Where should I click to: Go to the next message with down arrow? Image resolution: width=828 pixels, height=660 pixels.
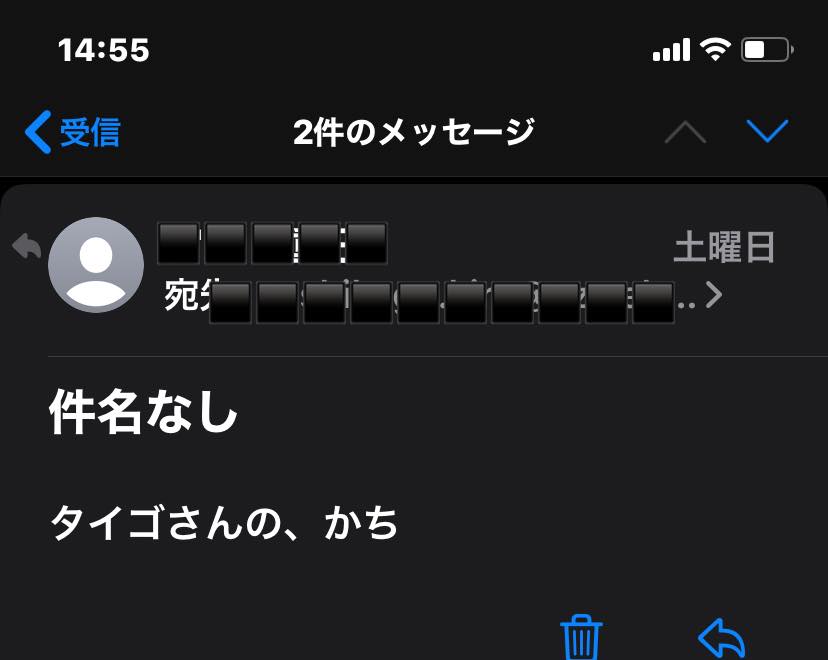click(767, 132)
